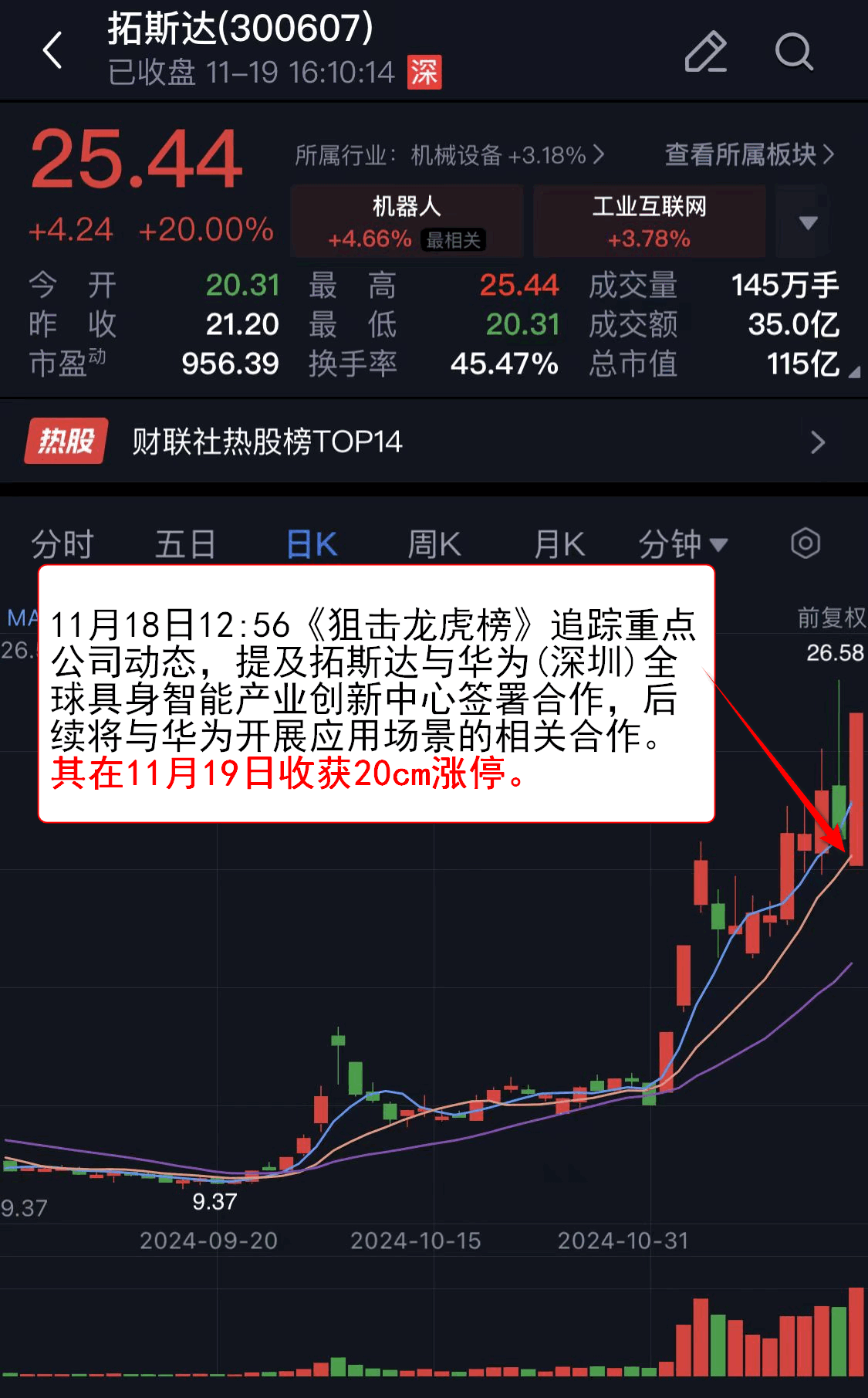The image size is (868, 1398).
Task: Open the 机器人 sector chip
Action: (x=407, y=221)
